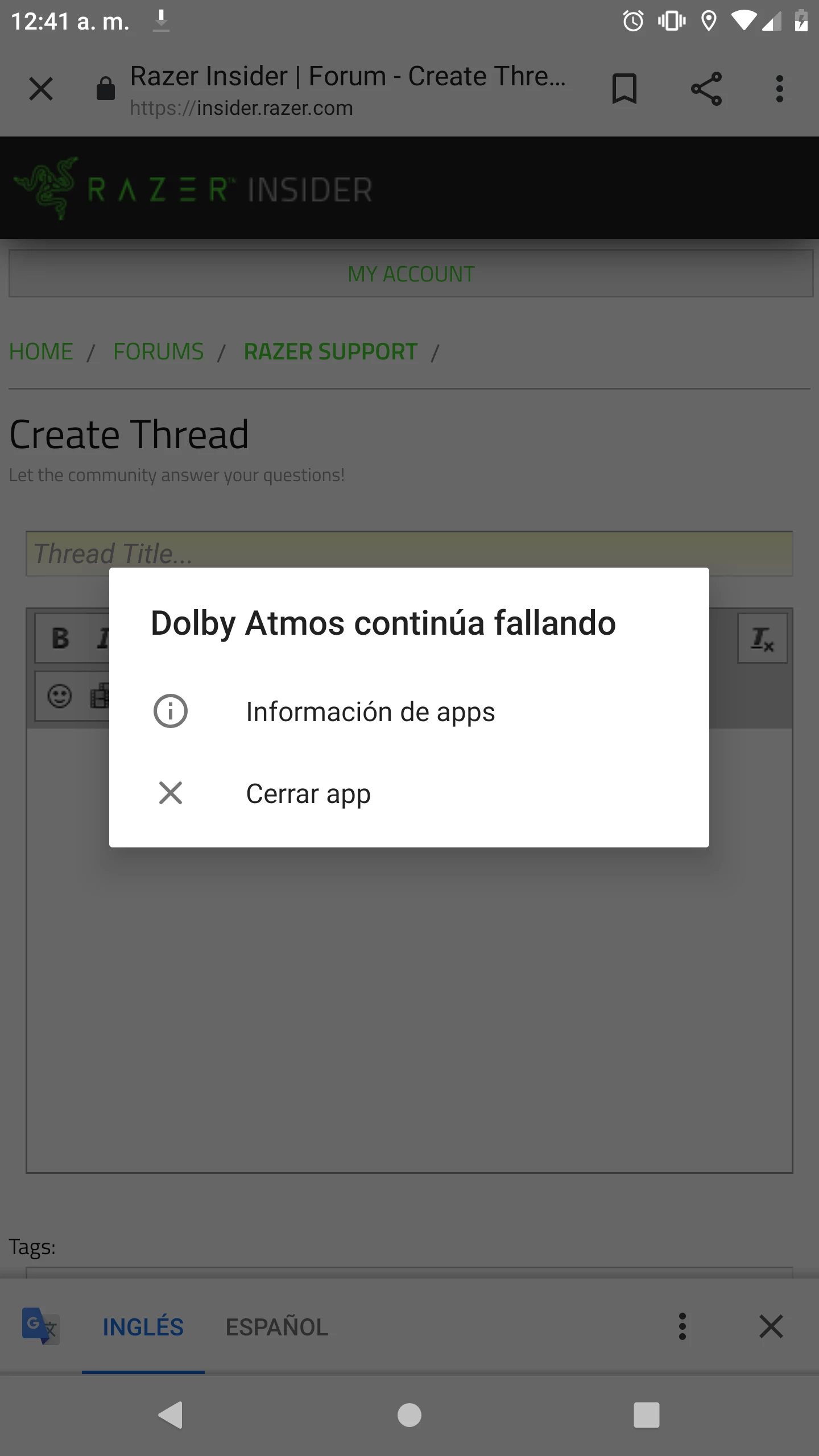Open recent apps from navigation bar
This screenshot has width=819, height=1456.
pyautogui.click(x=647, y=1415)
